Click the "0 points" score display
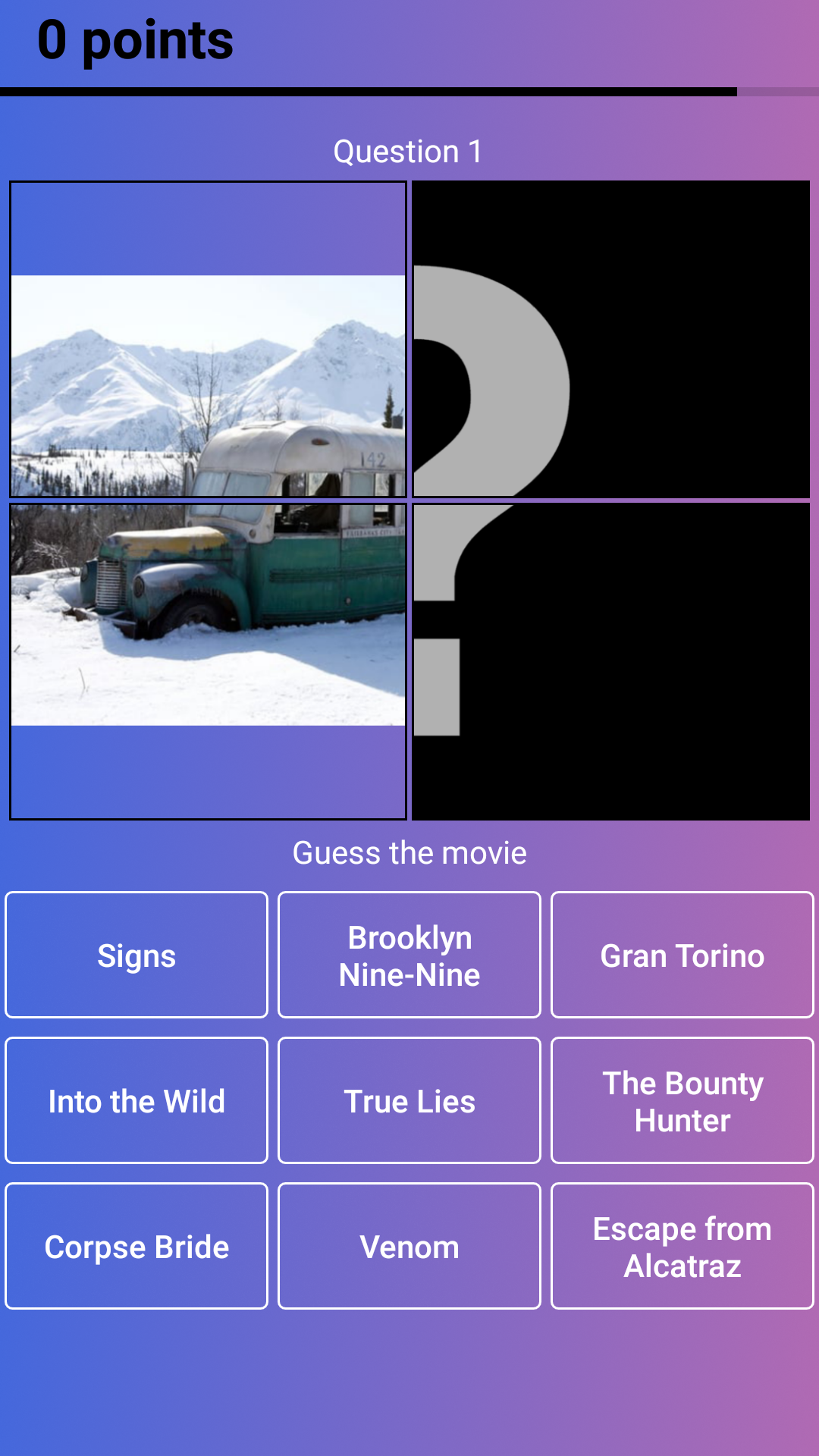The height and width of the screenshot is (1456, 819). [x=134, y=41]
